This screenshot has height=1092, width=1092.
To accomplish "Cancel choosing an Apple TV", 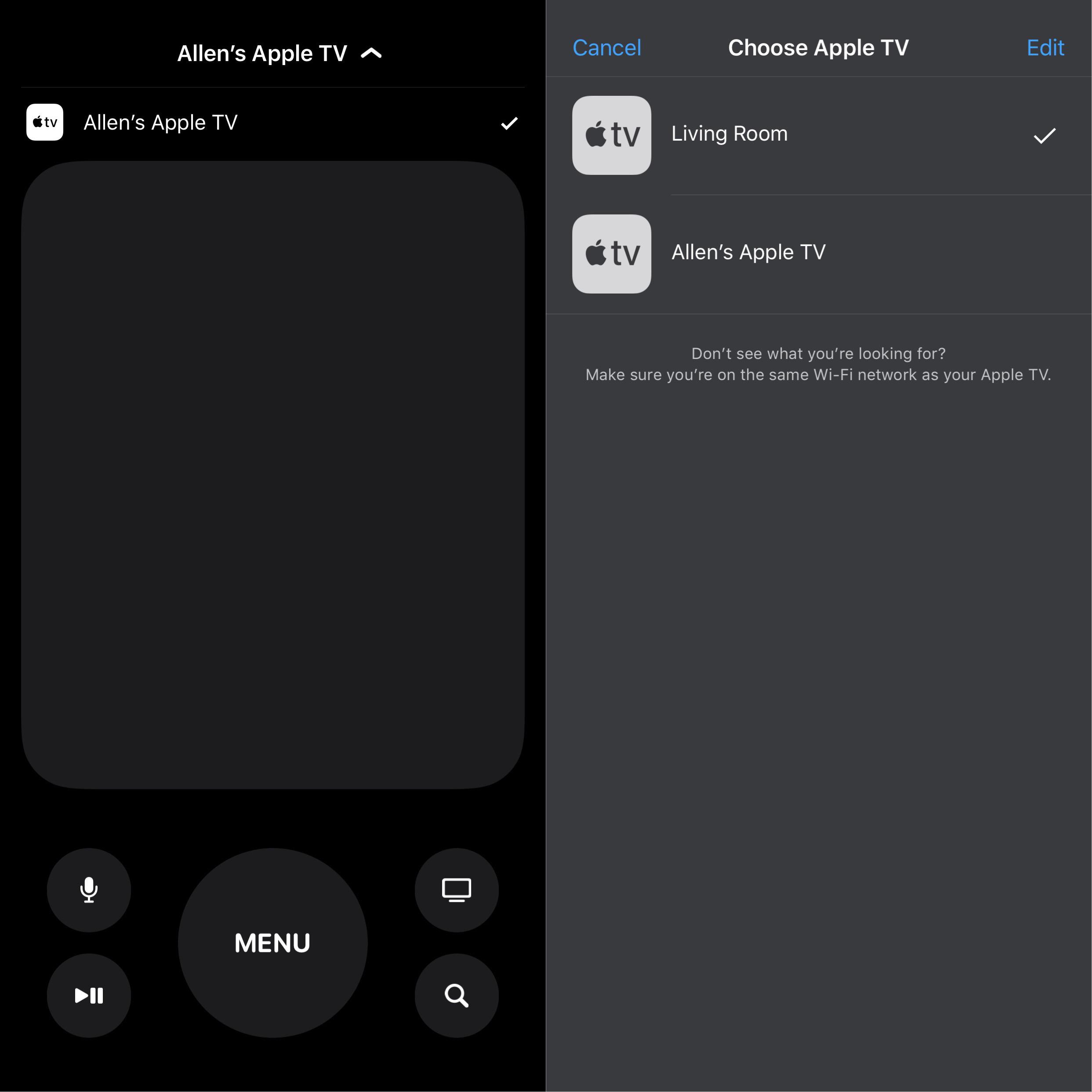I will click(x=606, y=48).
